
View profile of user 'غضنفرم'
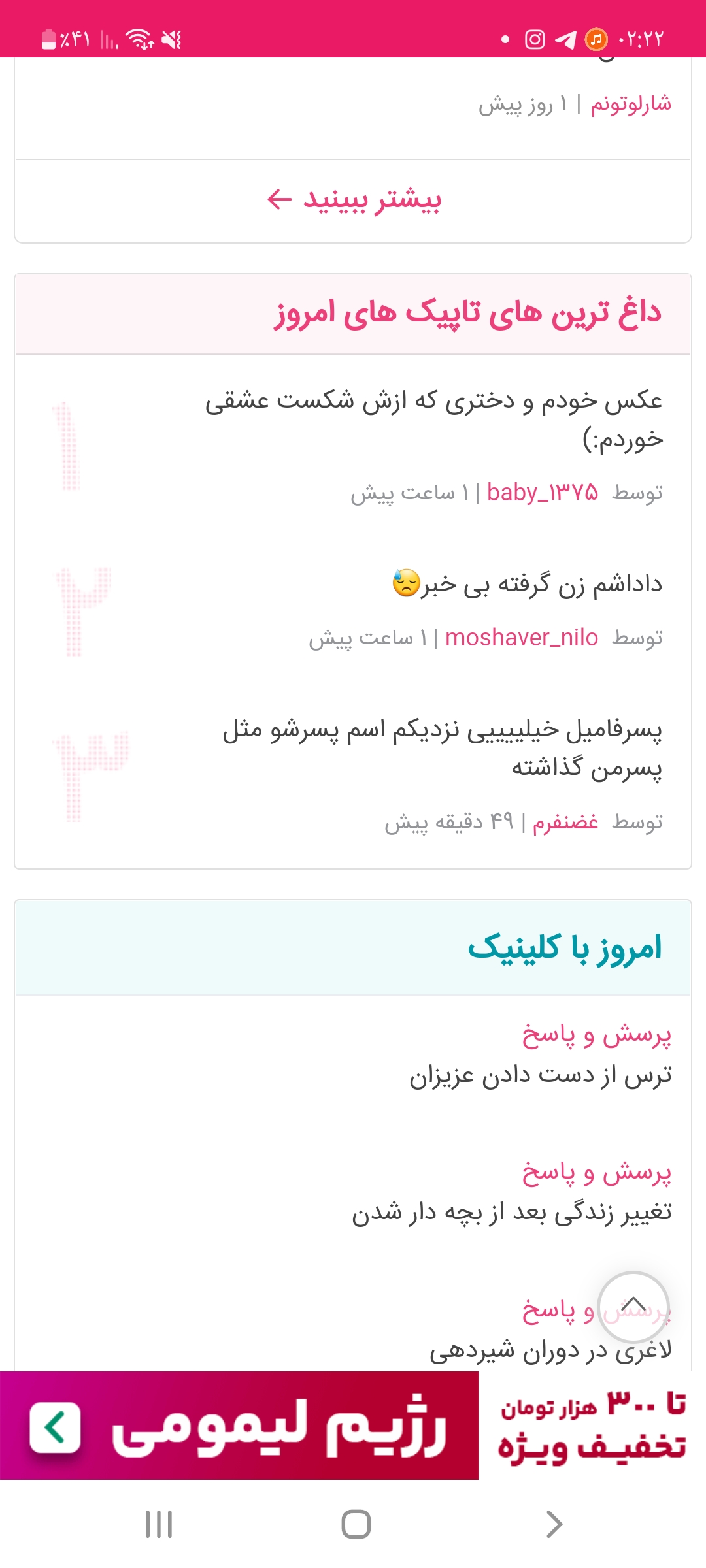point(565,822)
